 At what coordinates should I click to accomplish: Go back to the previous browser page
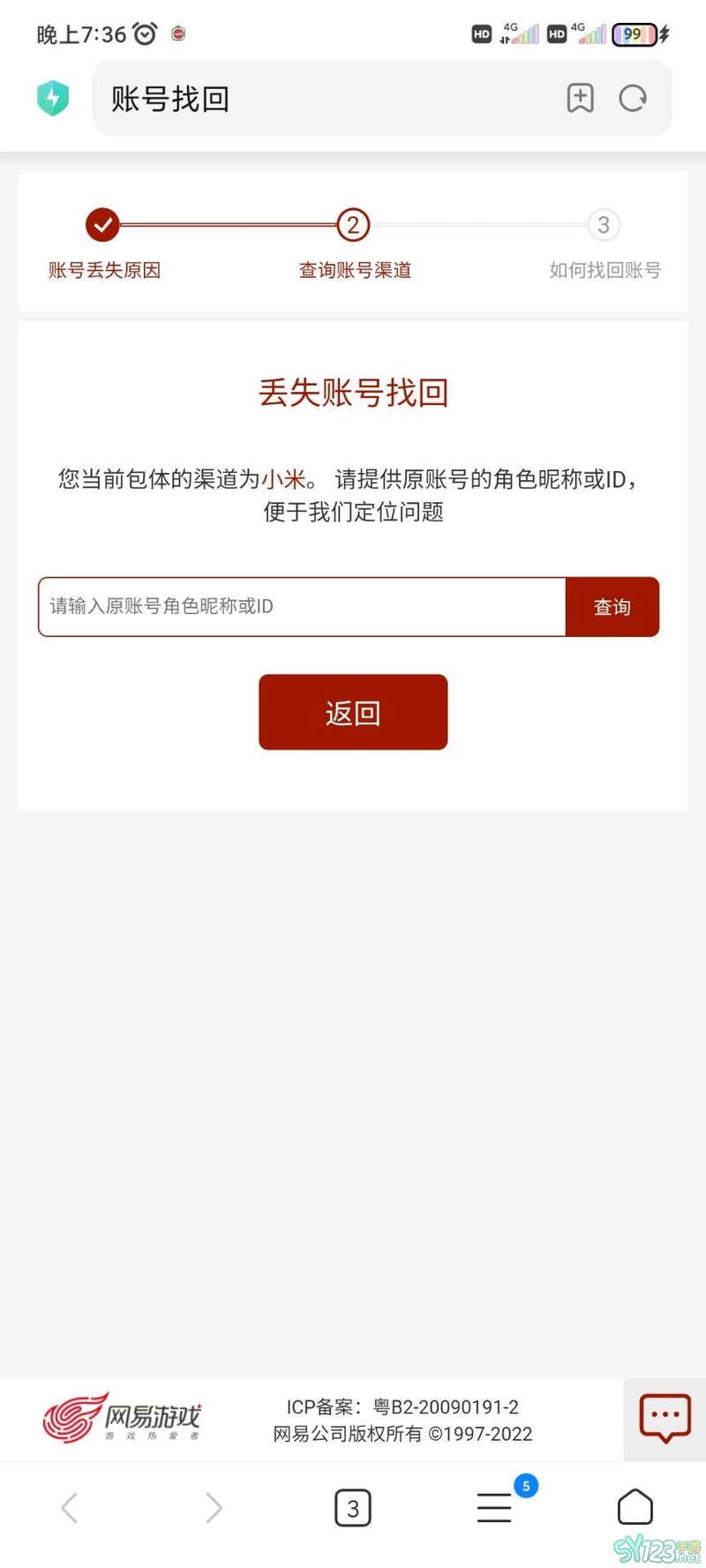[x=70, y=1508]
